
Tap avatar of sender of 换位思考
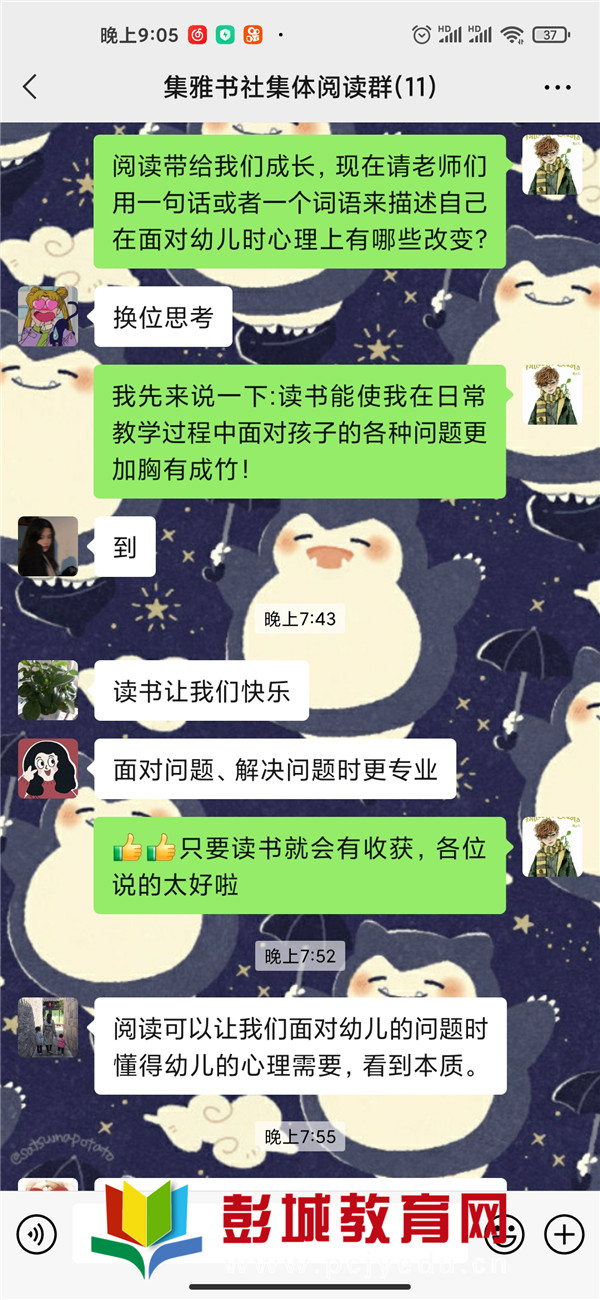point(47,316)
